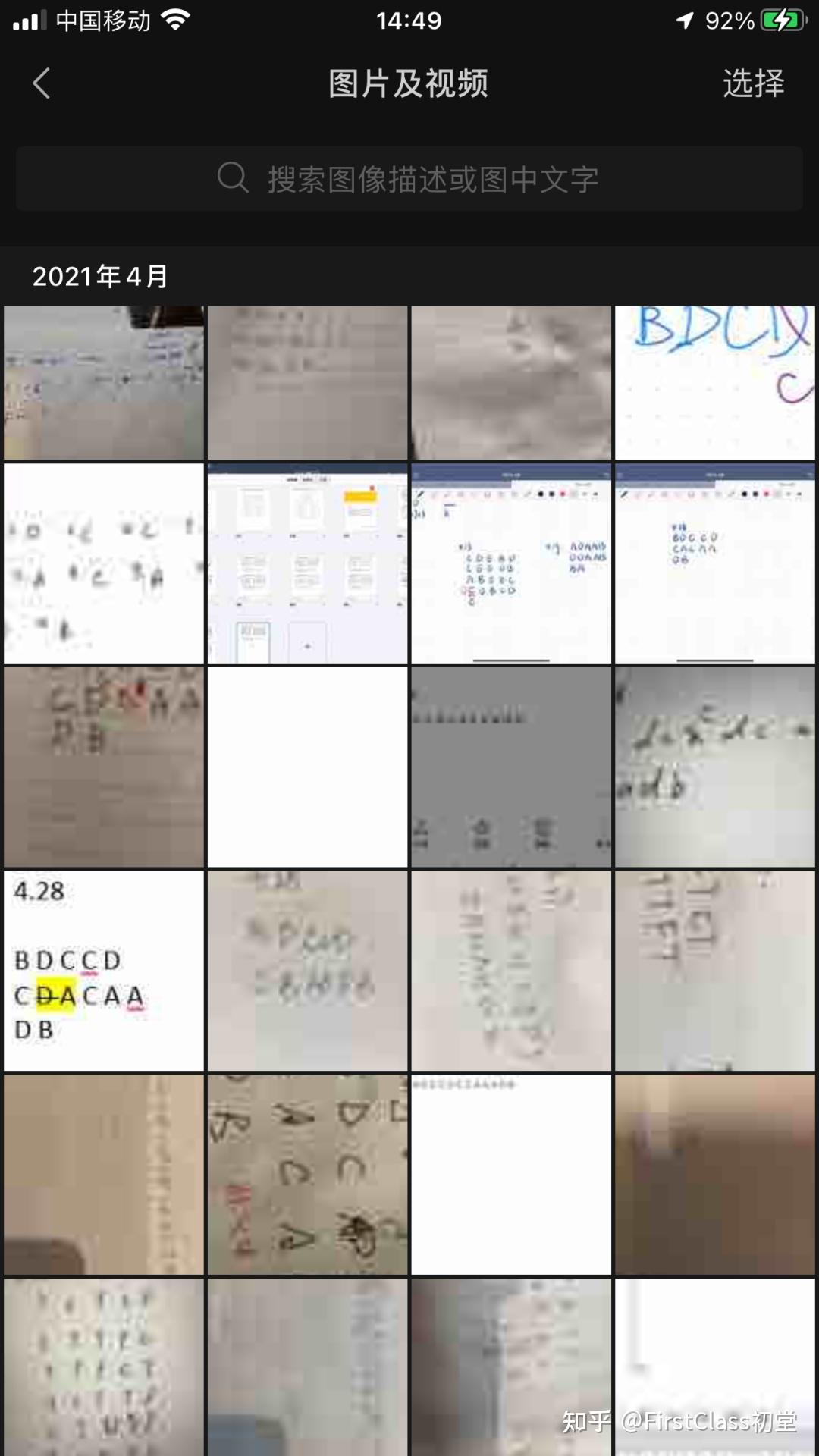Open the gray screenshot with bottom icons

511,767
